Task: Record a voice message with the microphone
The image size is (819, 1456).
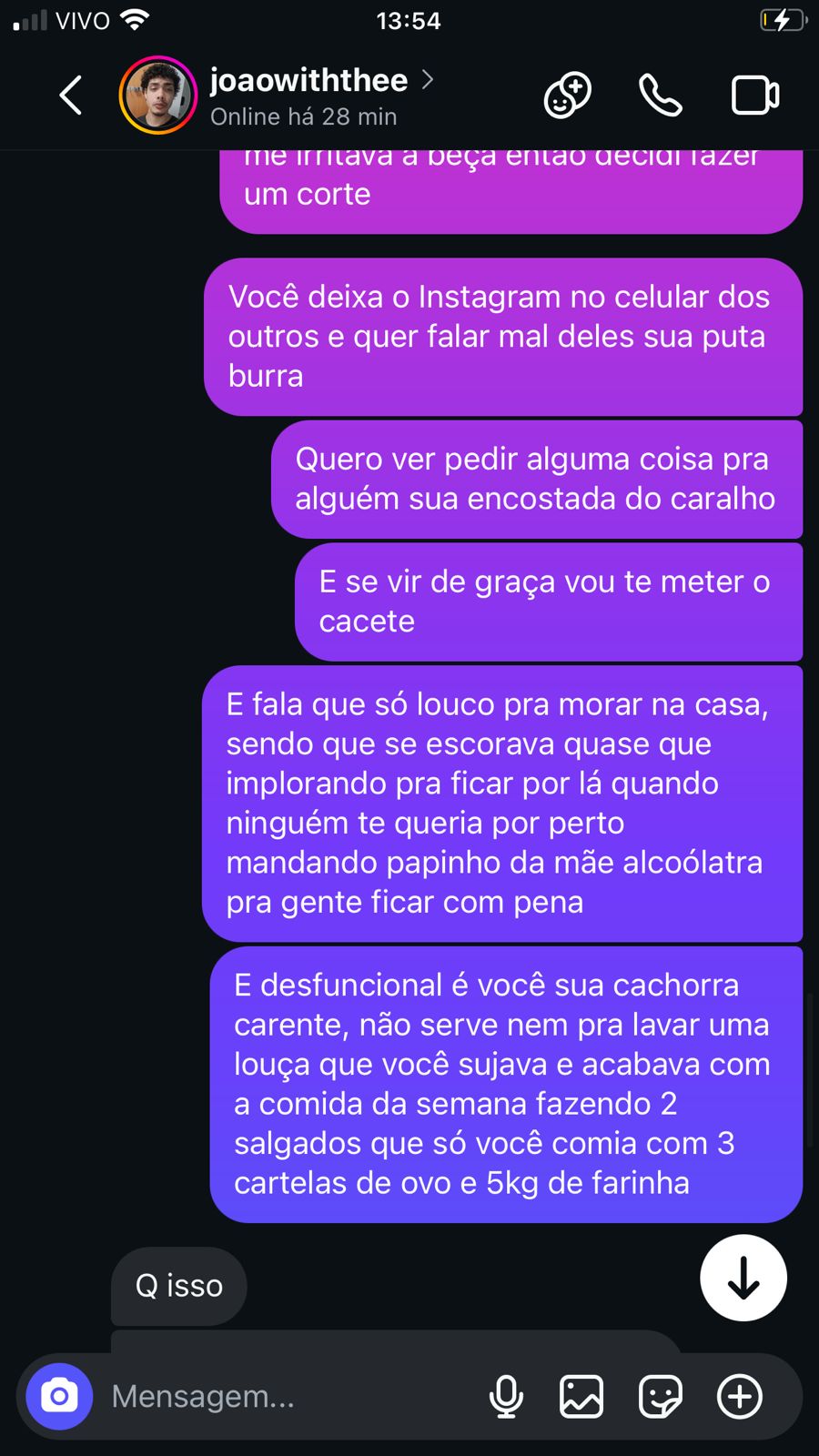Action: coord(506,1396)
